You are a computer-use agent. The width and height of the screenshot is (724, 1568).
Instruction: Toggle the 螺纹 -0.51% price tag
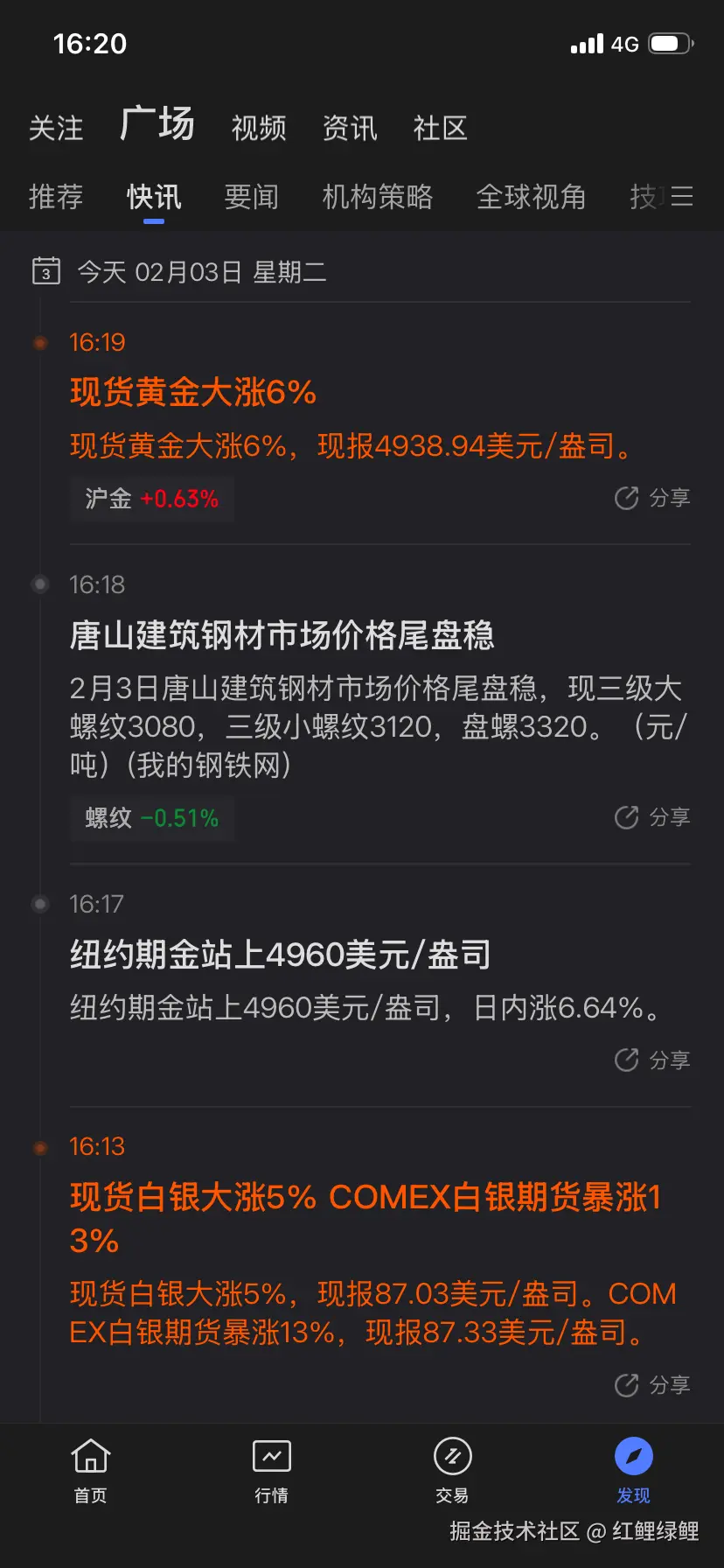pos(151,818)
